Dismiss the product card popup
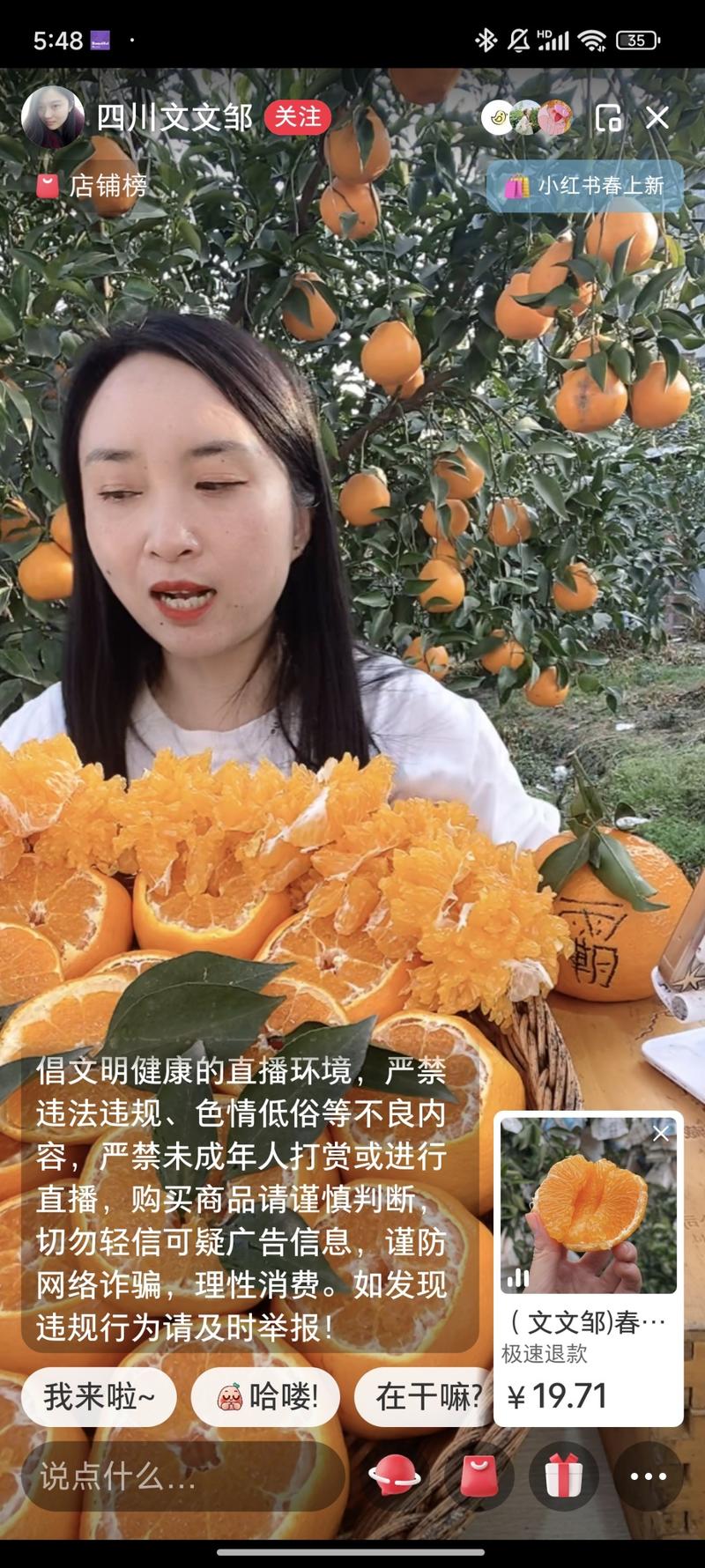705x1568 pixels. coord(661,1134)
